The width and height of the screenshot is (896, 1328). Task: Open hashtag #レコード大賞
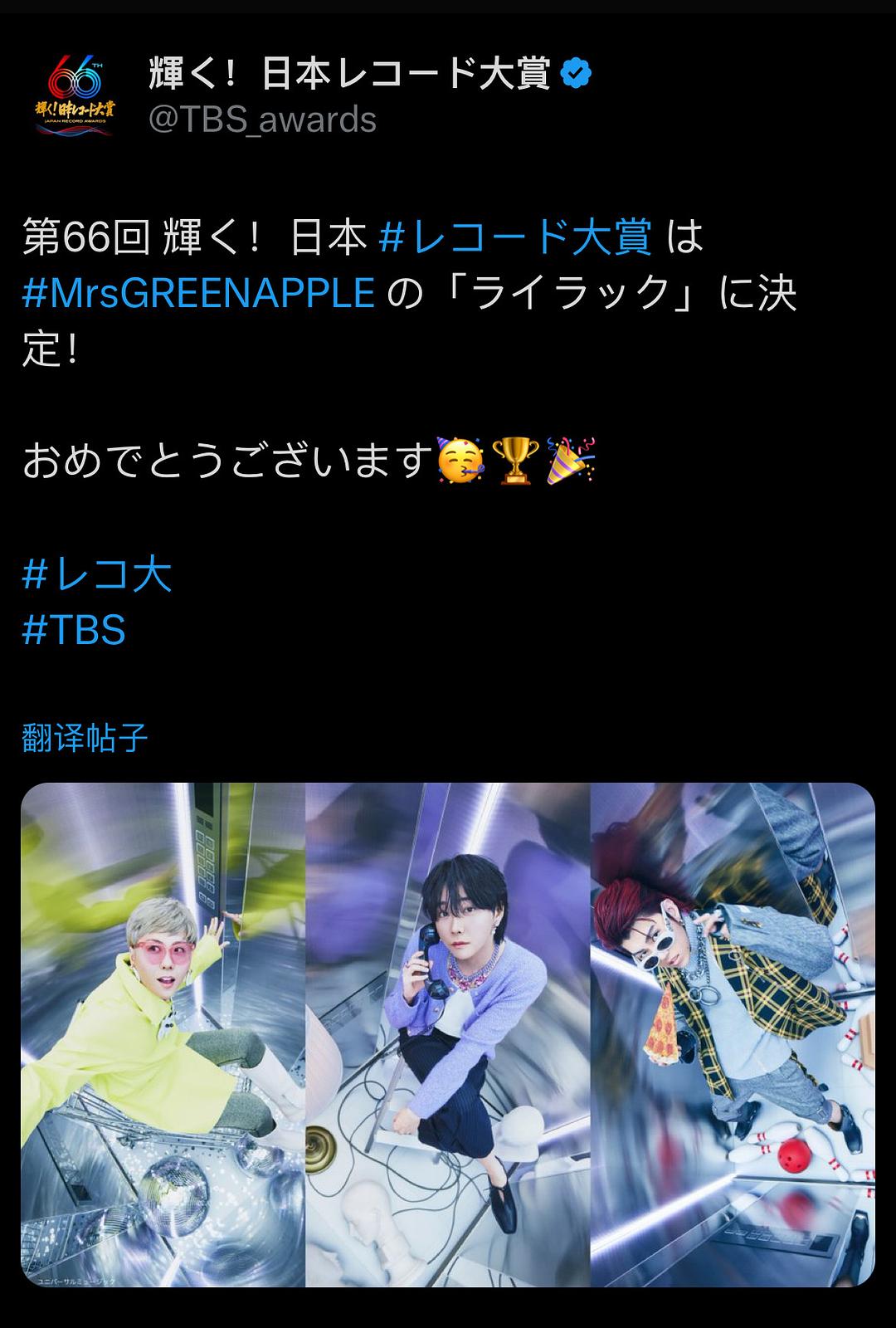(515, 237)
